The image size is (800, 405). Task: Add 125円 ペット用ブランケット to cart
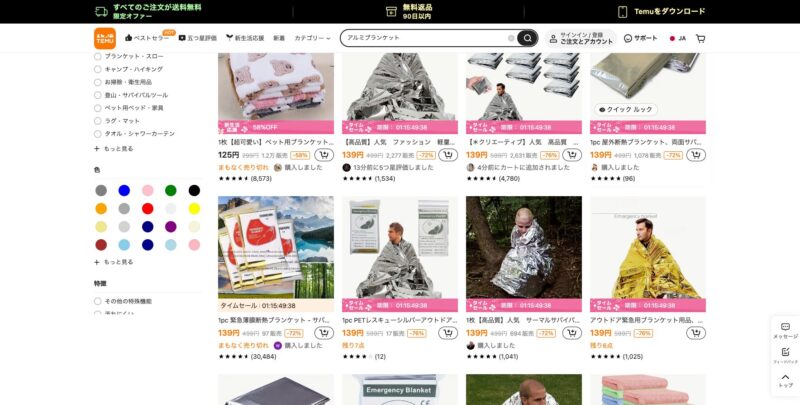click(324, 155)
